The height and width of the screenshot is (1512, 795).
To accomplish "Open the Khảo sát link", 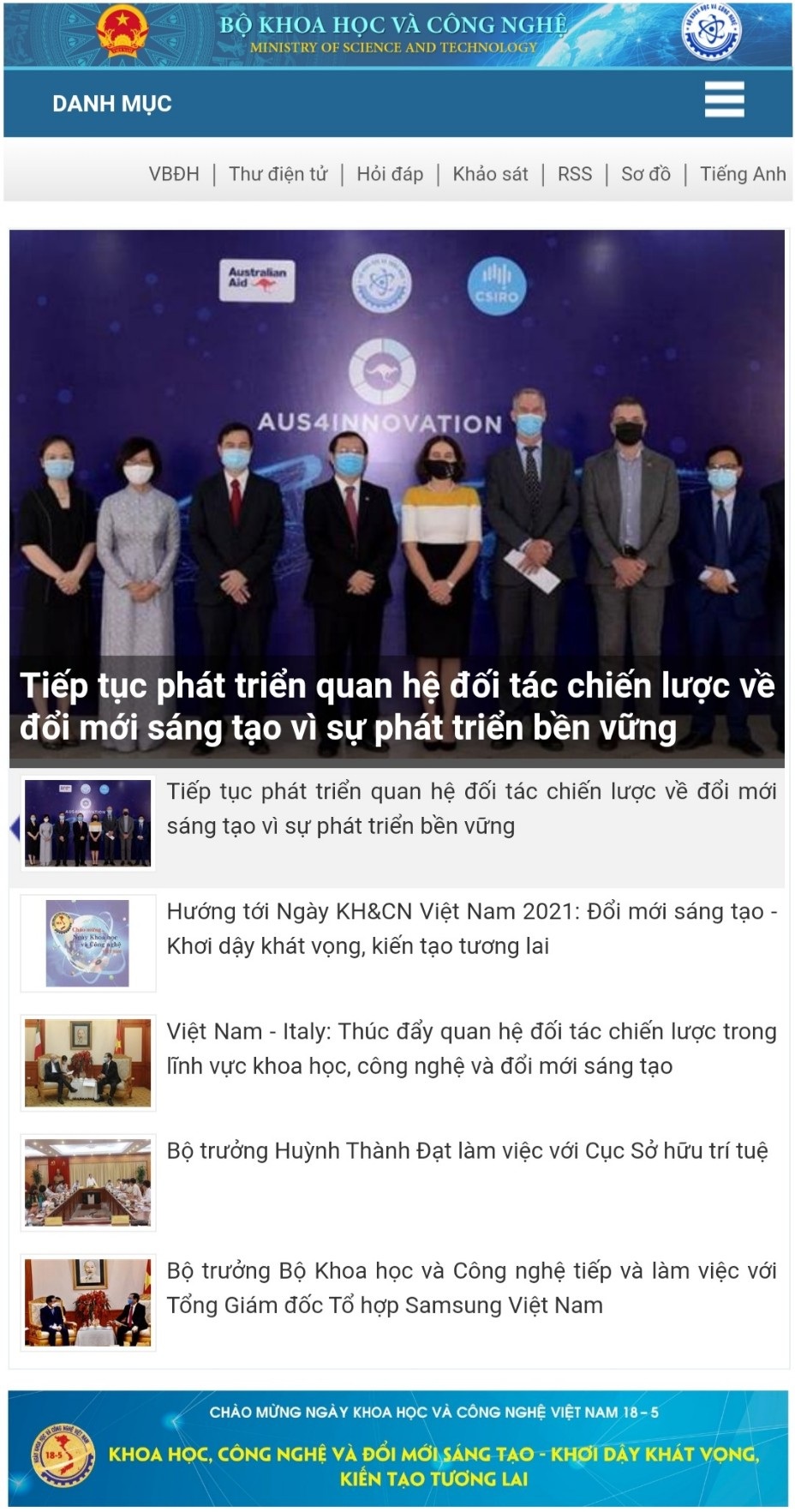I will [x=490, y=174].
